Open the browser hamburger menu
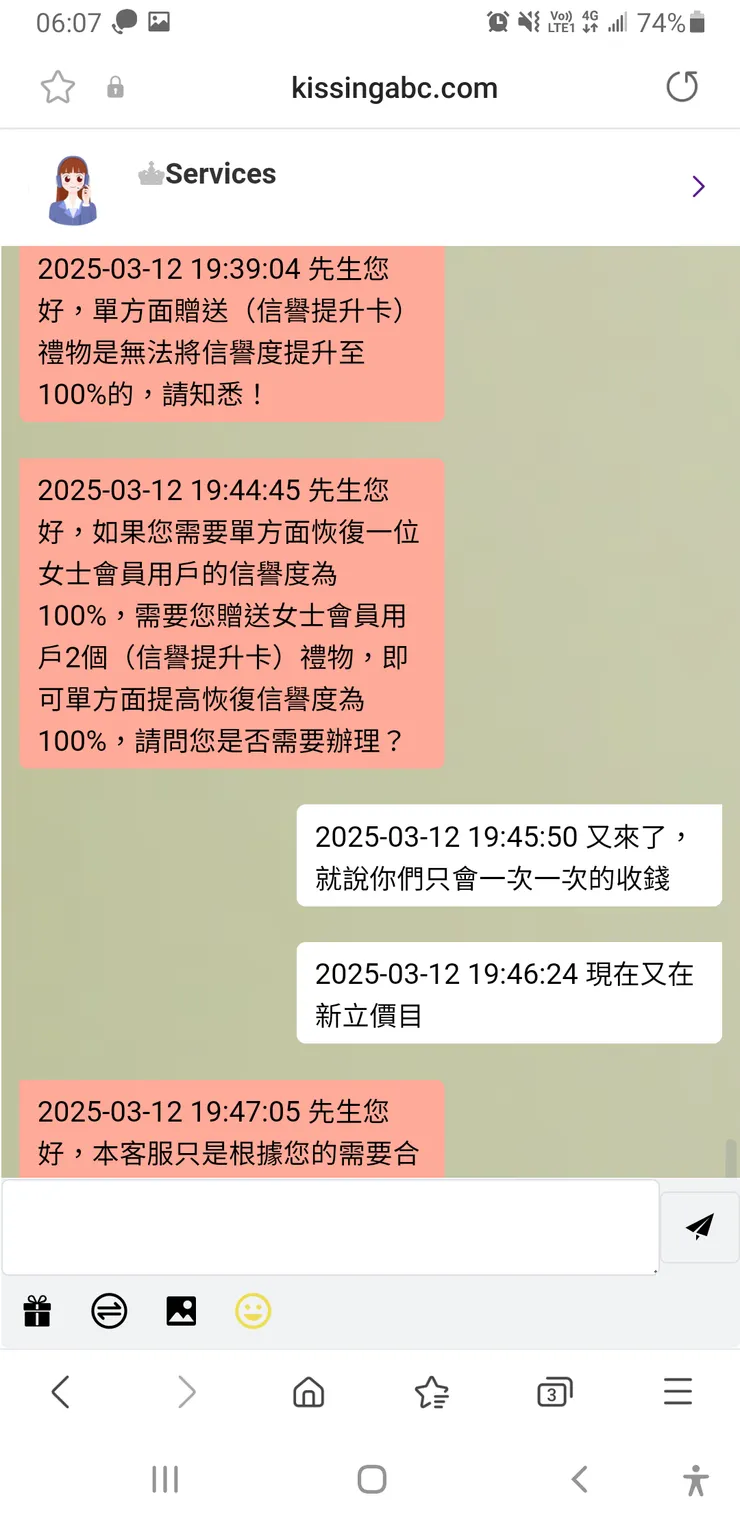 click(x=677, y=1391)
